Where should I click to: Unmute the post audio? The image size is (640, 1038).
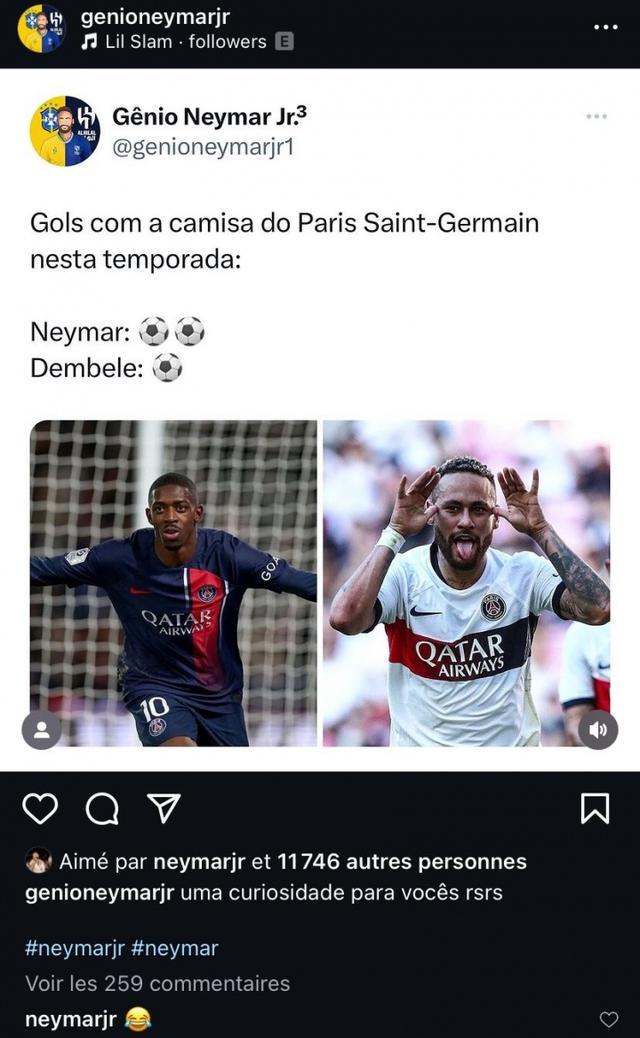(x=598, y=729)
